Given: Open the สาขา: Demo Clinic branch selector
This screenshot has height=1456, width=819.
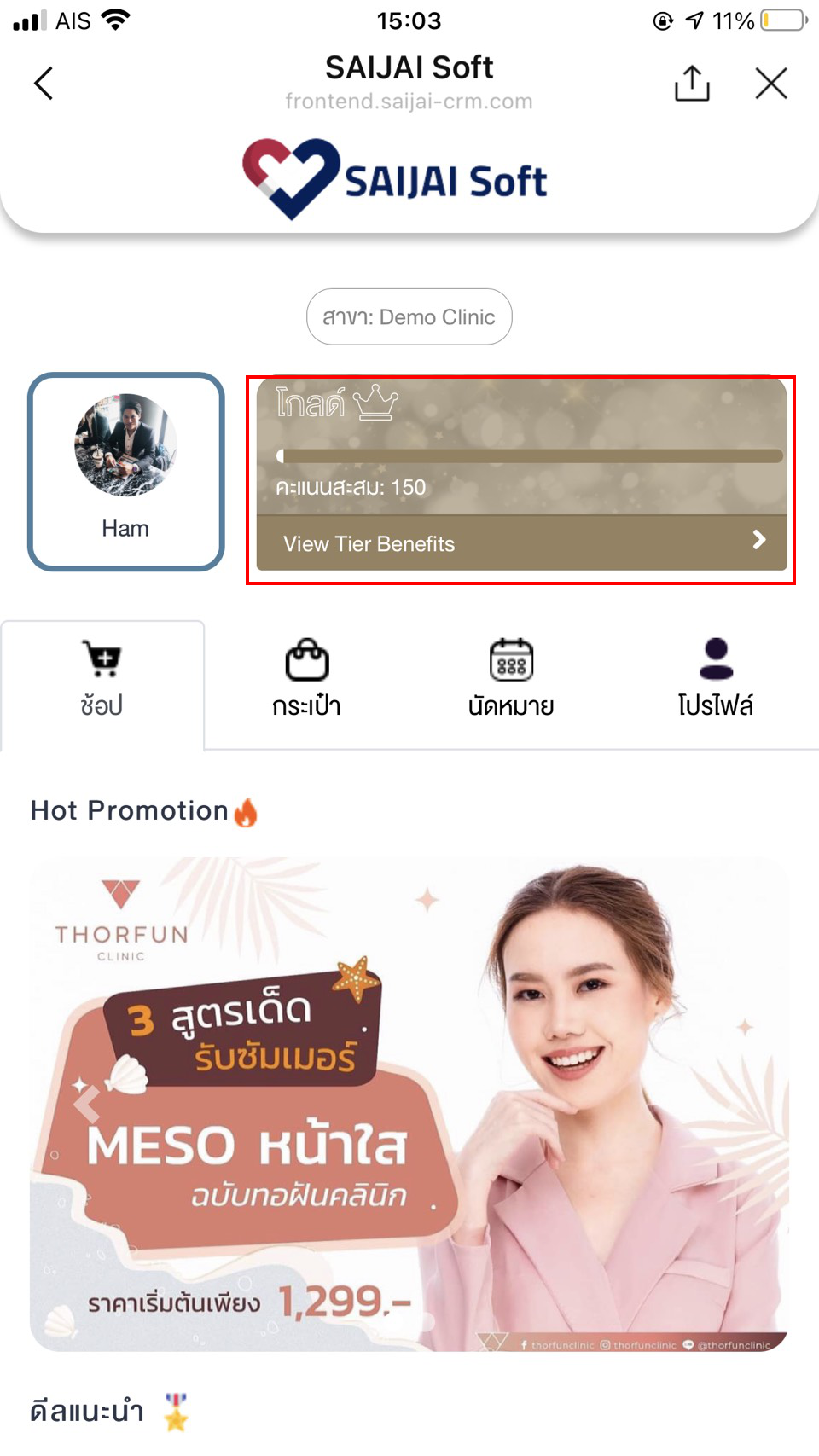Looking at the screenshot, I should tap(409, 316).
